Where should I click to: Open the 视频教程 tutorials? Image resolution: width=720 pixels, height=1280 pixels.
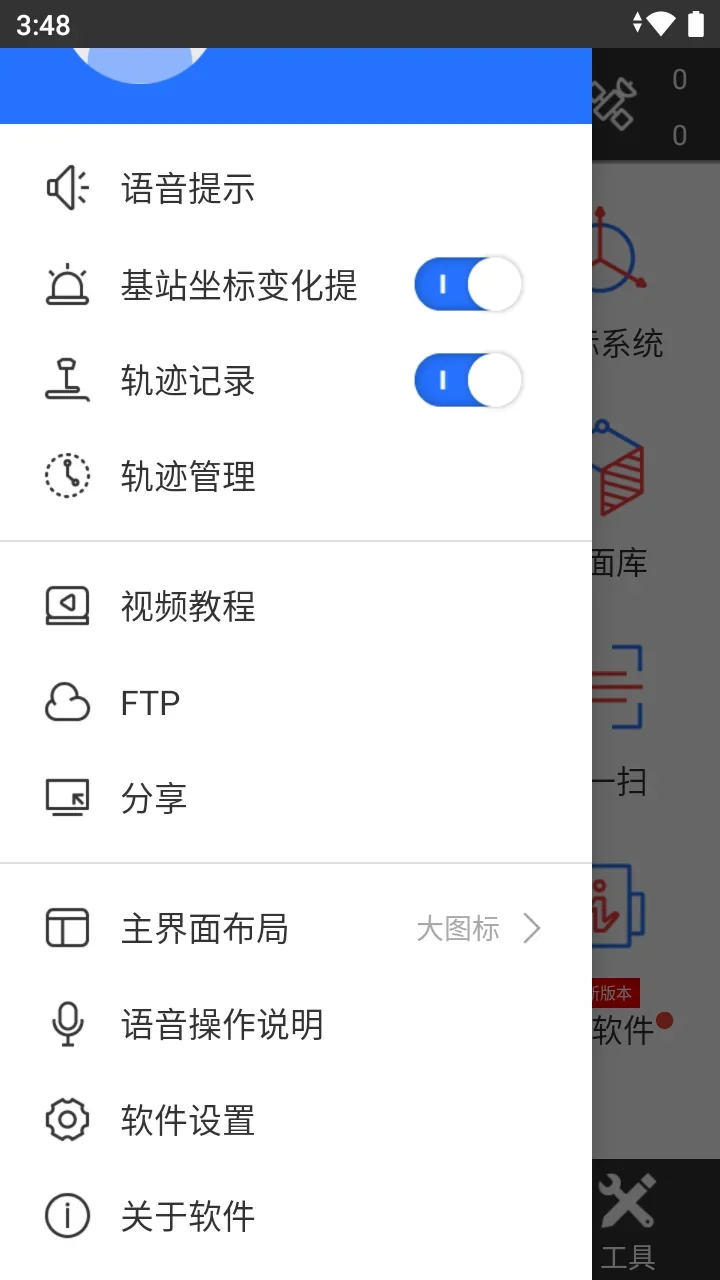click(187, 605)
